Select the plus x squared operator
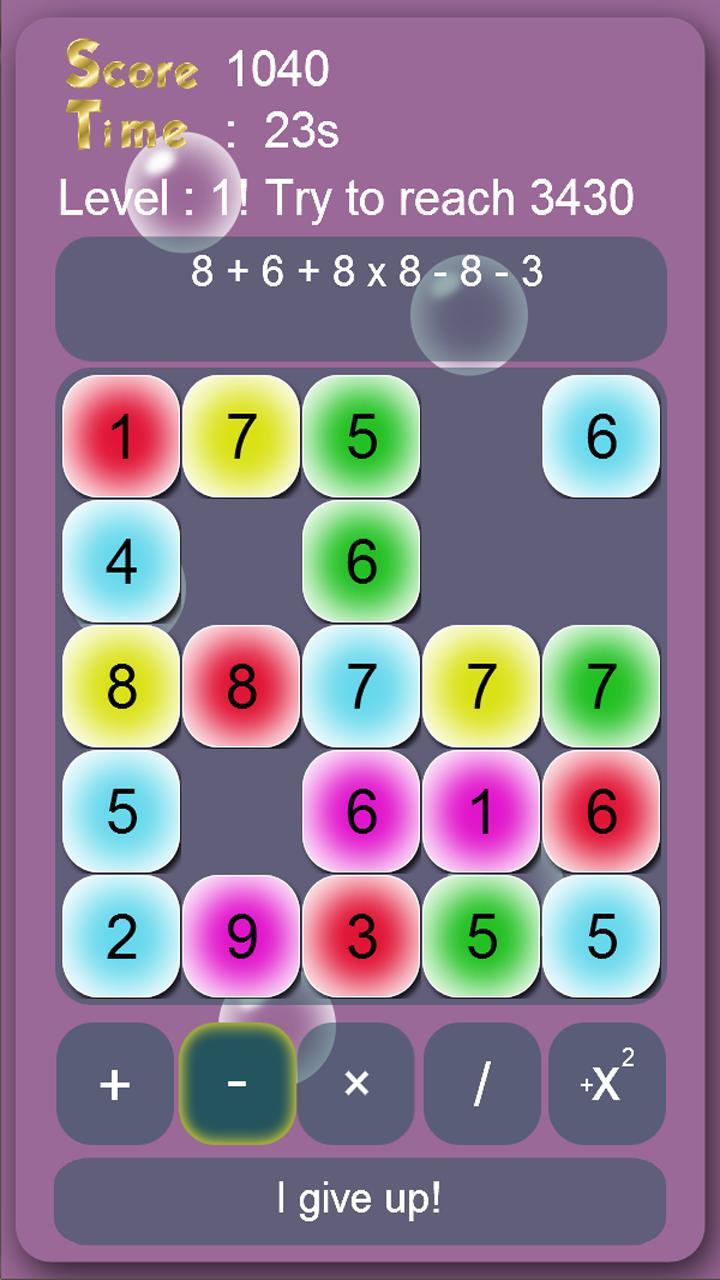 [x=606, y=1084]
